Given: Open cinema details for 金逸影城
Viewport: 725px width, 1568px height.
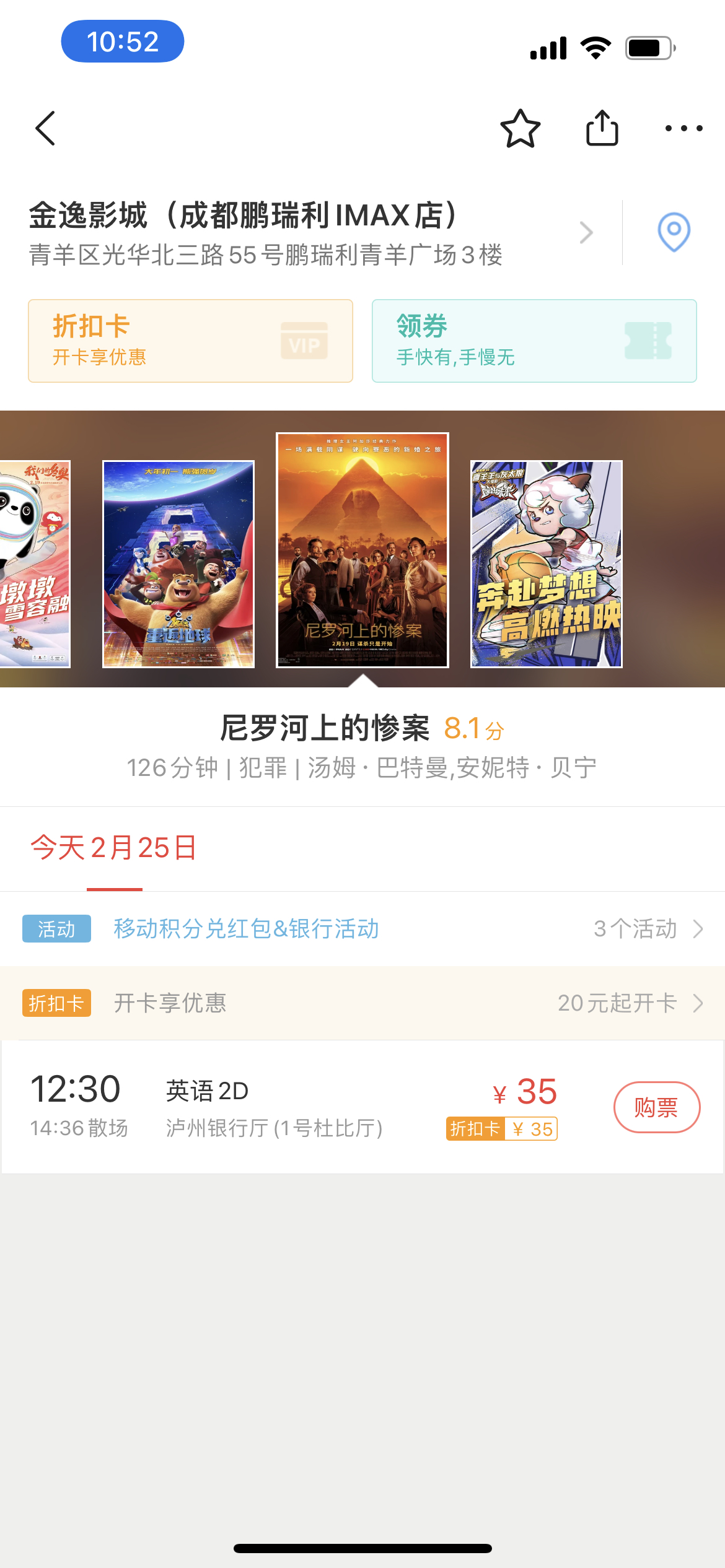Looking at the screenshot, I should tap(310, 232).
